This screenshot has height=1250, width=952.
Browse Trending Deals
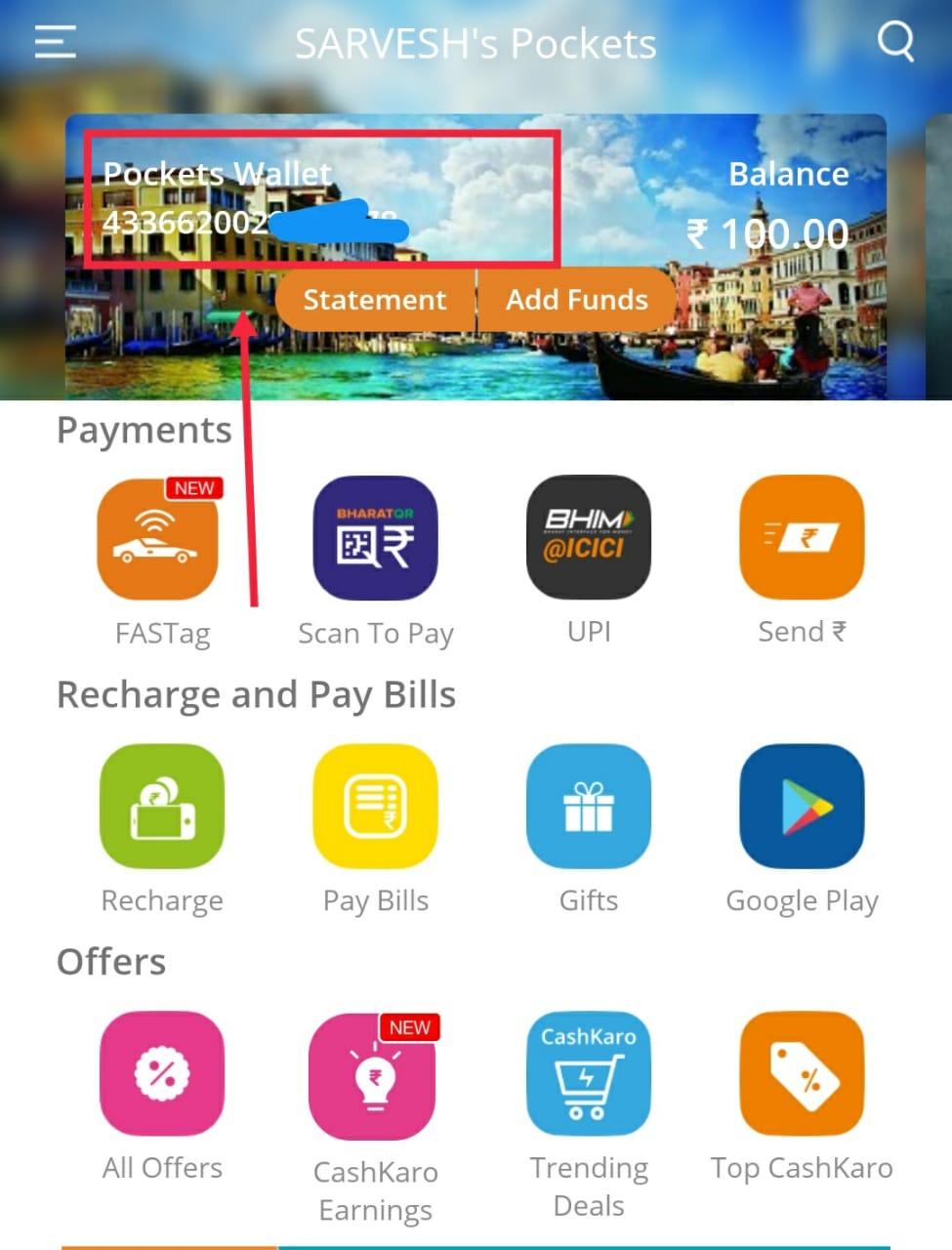click(589, 1073)
